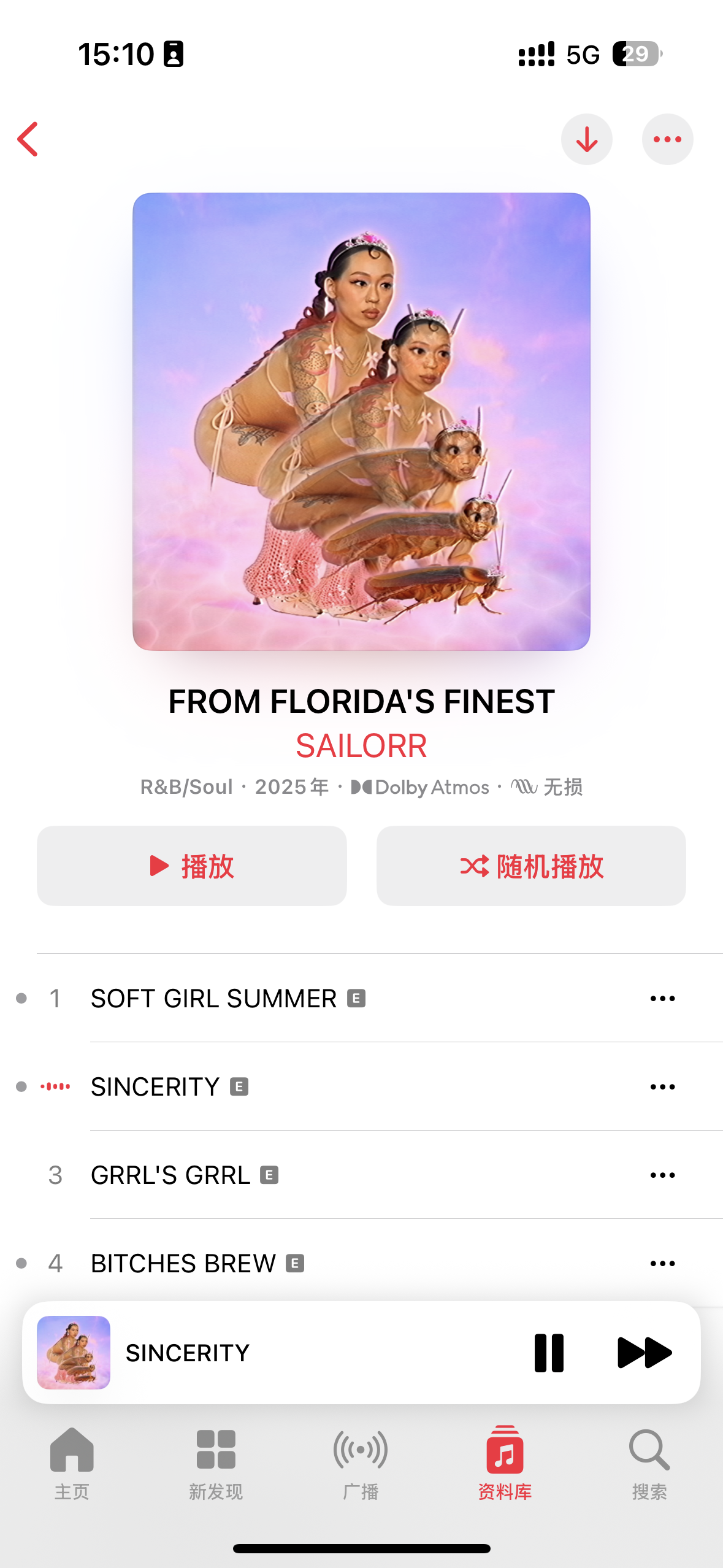Viewport: 723px width, 1568px height.
Task: Skip to the next track
Action: coord(645,1353)
